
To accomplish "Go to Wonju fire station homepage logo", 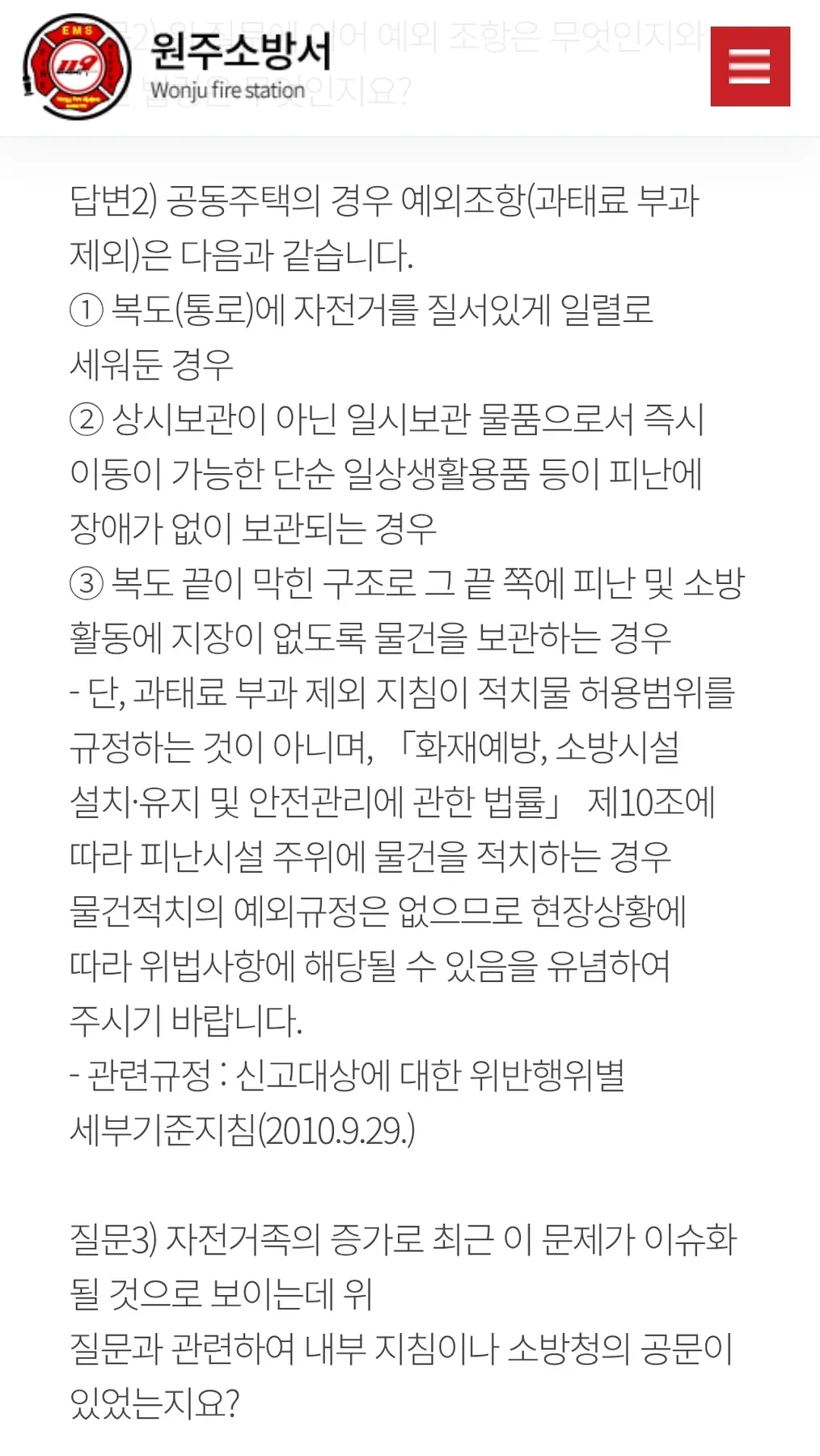I will [x=178, y=68].
